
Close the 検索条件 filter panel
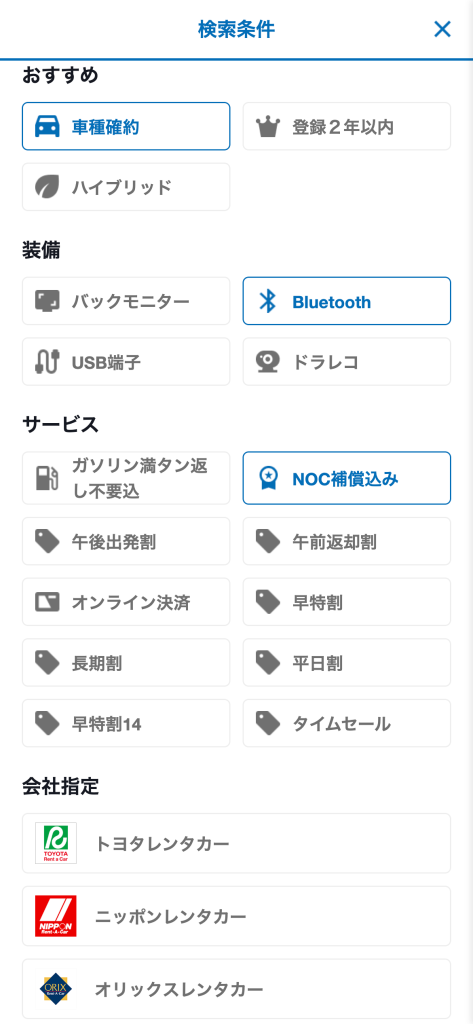tap(442, 29)
